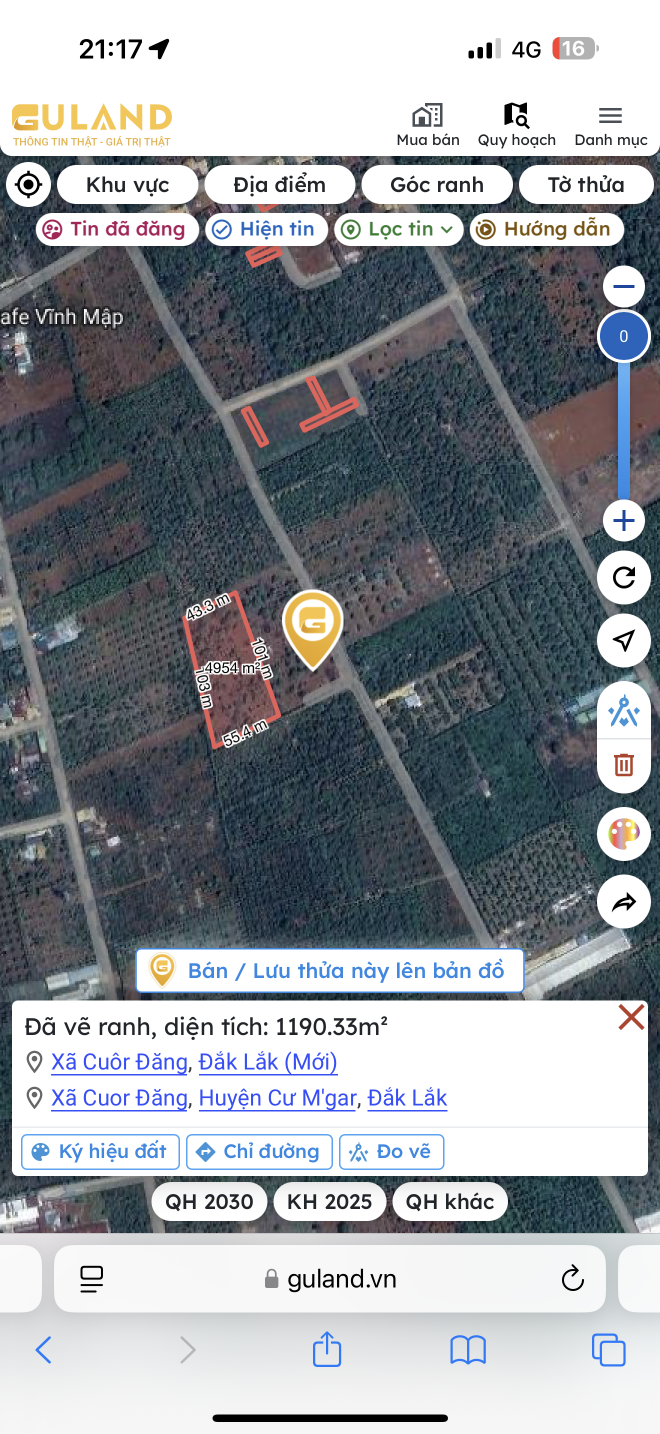Delete the drawn boundary with trash icon
660x1434 pixels.
(624, 765)
